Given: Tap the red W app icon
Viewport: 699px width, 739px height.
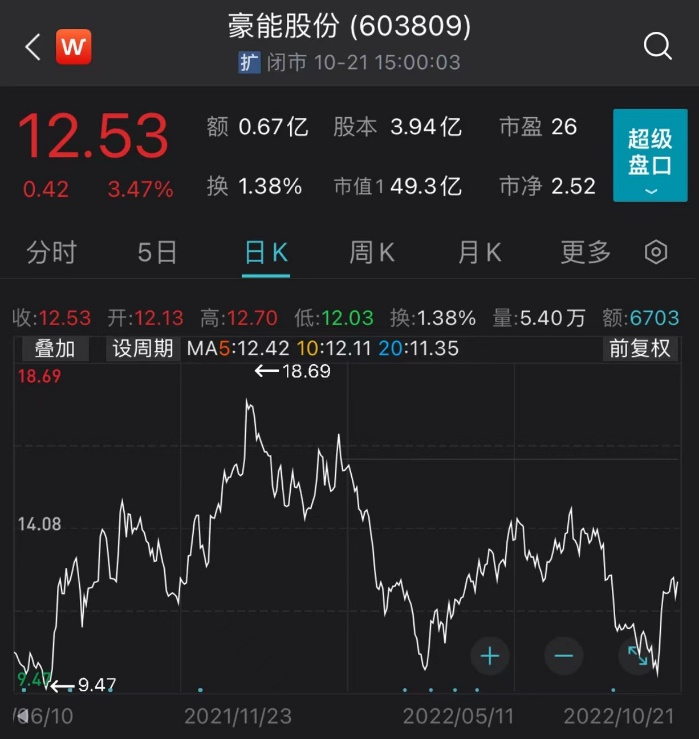Looking at the screenshot, I should coord(73,46).
